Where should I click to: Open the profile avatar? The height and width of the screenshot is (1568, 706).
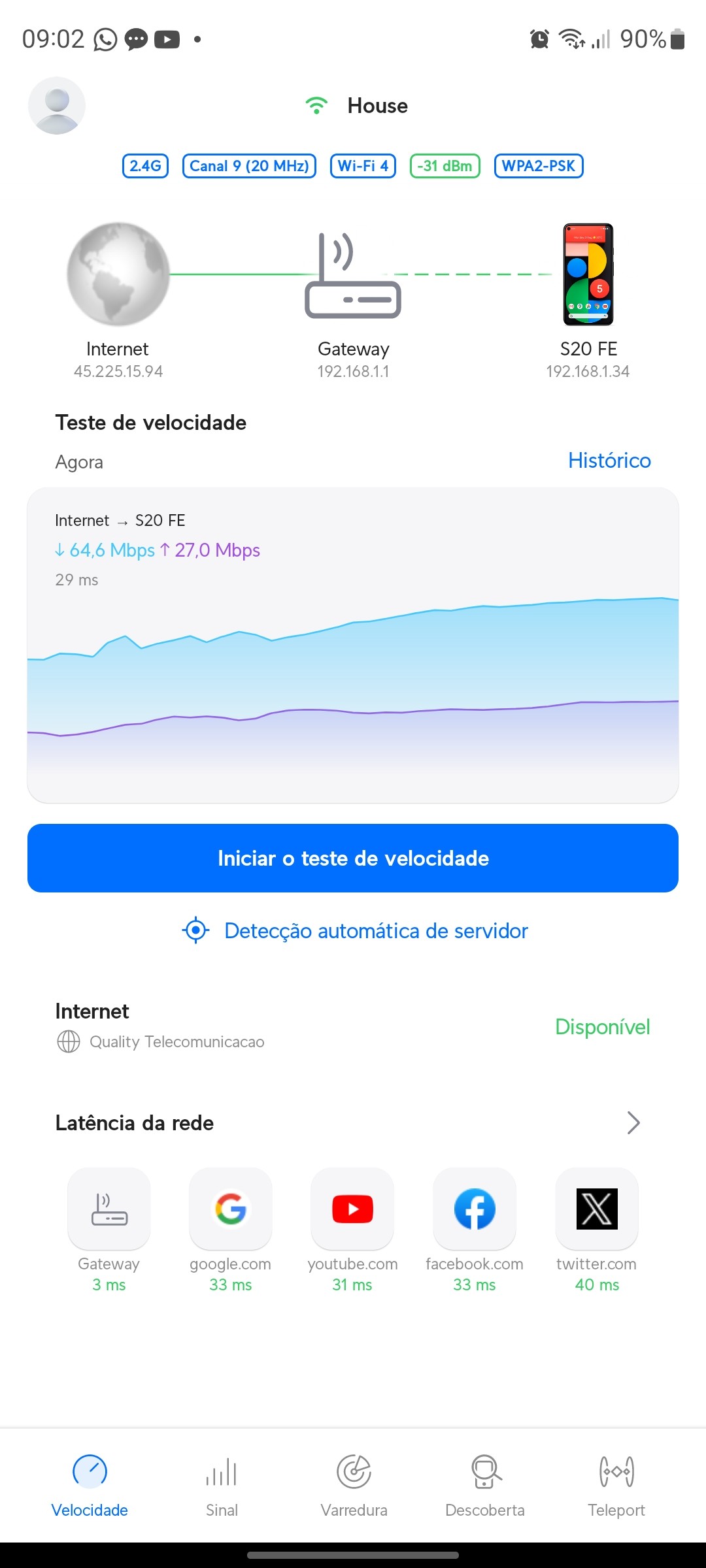(x=57, y=106)
